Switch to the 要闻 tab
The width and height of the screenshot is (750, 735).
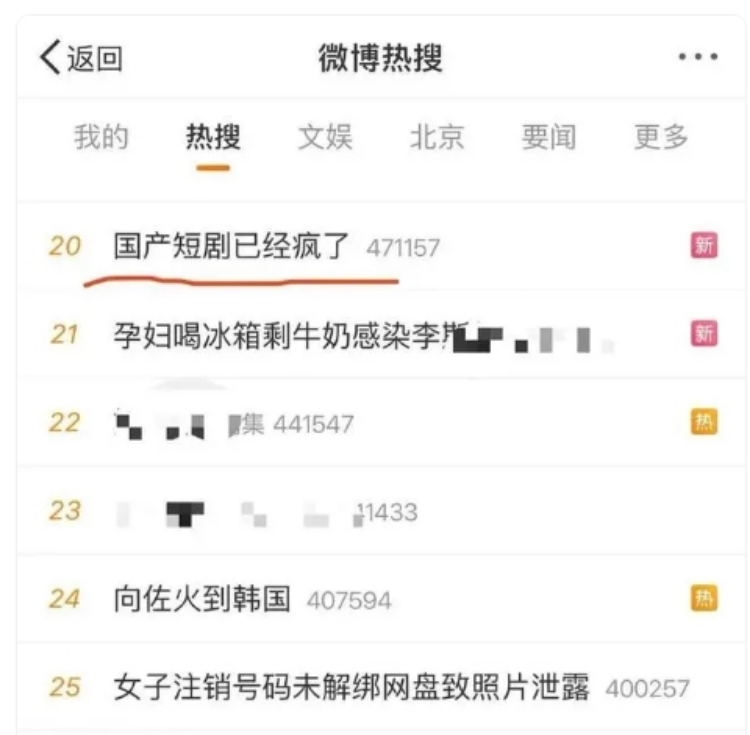pyautogui.click(x=549, y=137)
